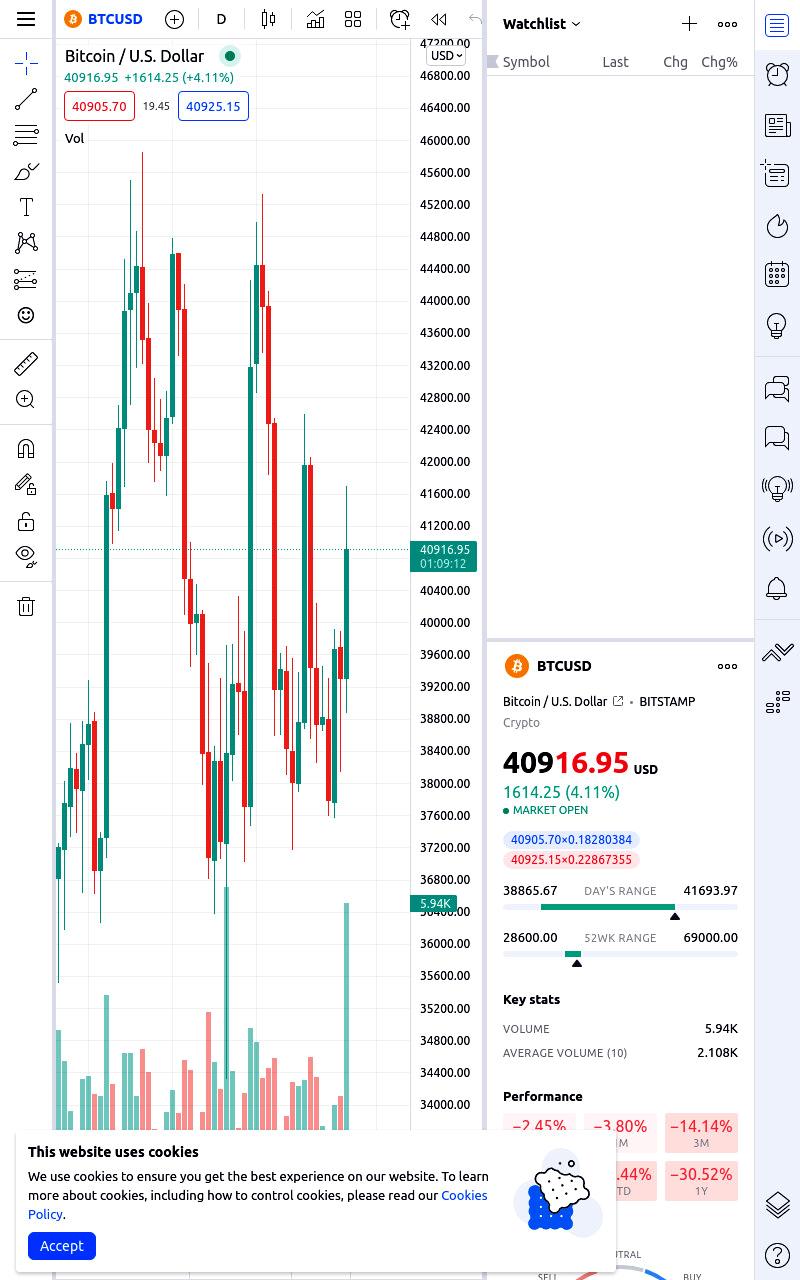Choose the ruler measure tool

pyautogui.click(x=26, y=363)
